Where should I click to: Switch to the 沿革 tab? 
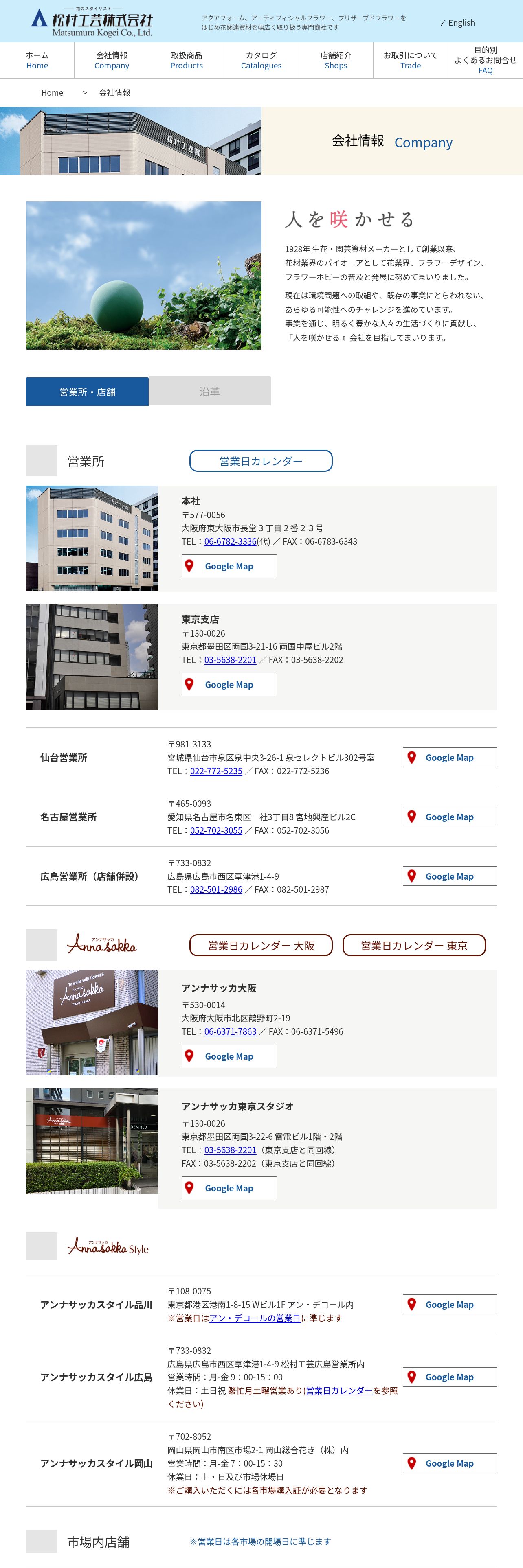tap(209, 392)
